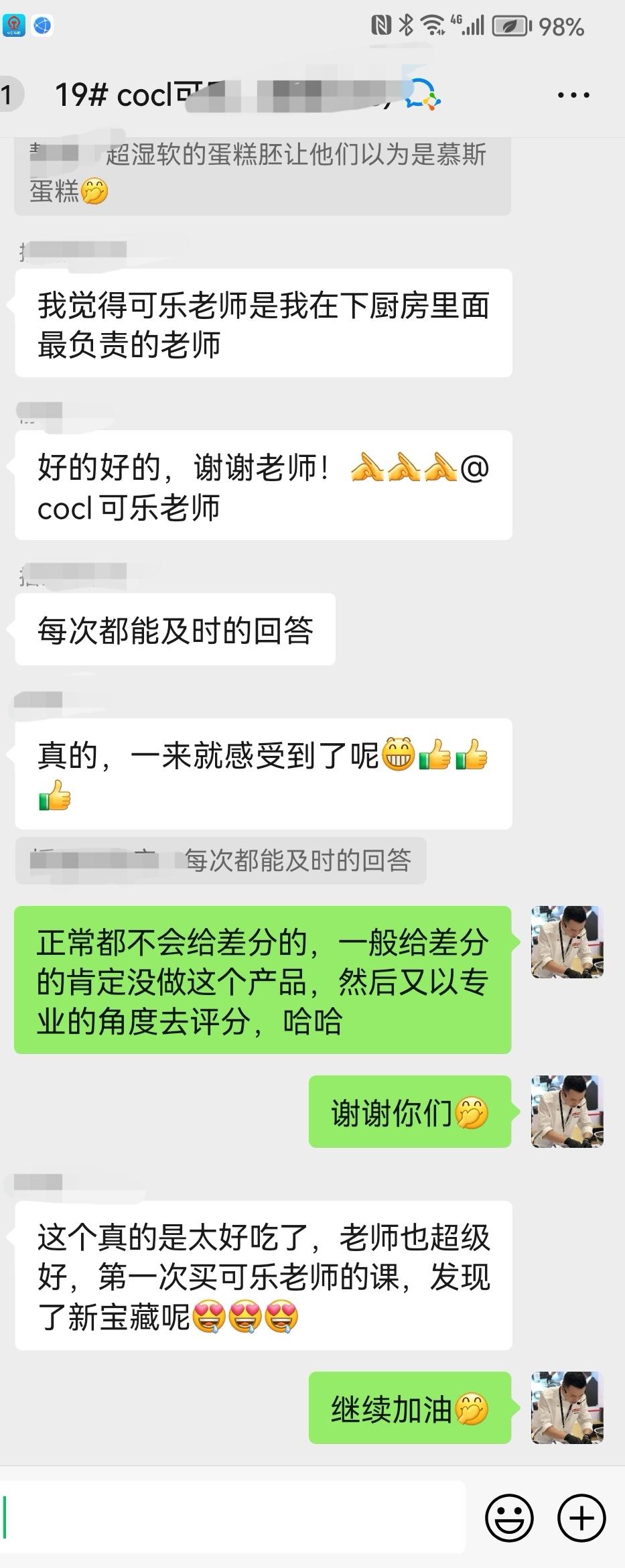
Task: Go back via the unread count badge
Action: pos(9,95)
